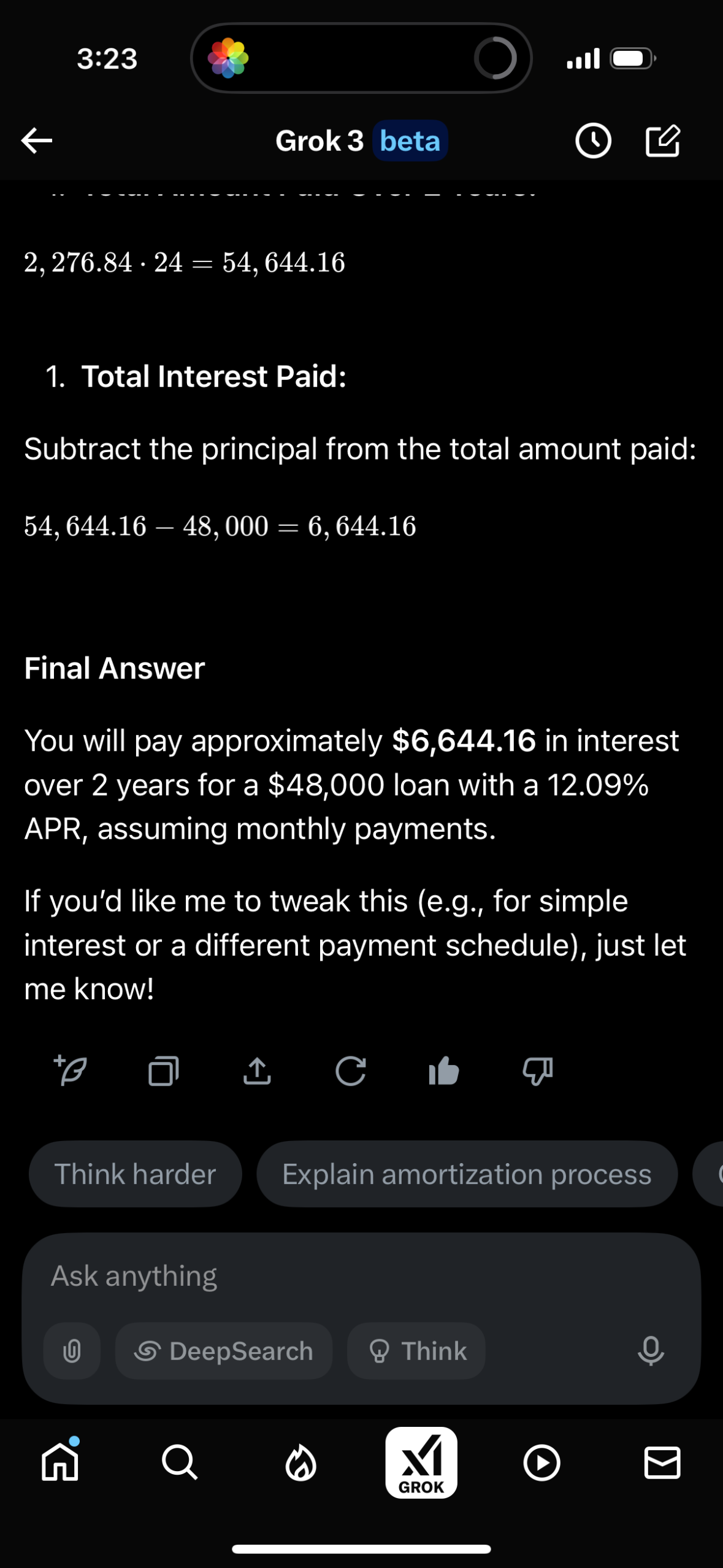Enable Think mode
723x1568 pixels.
416,1351
